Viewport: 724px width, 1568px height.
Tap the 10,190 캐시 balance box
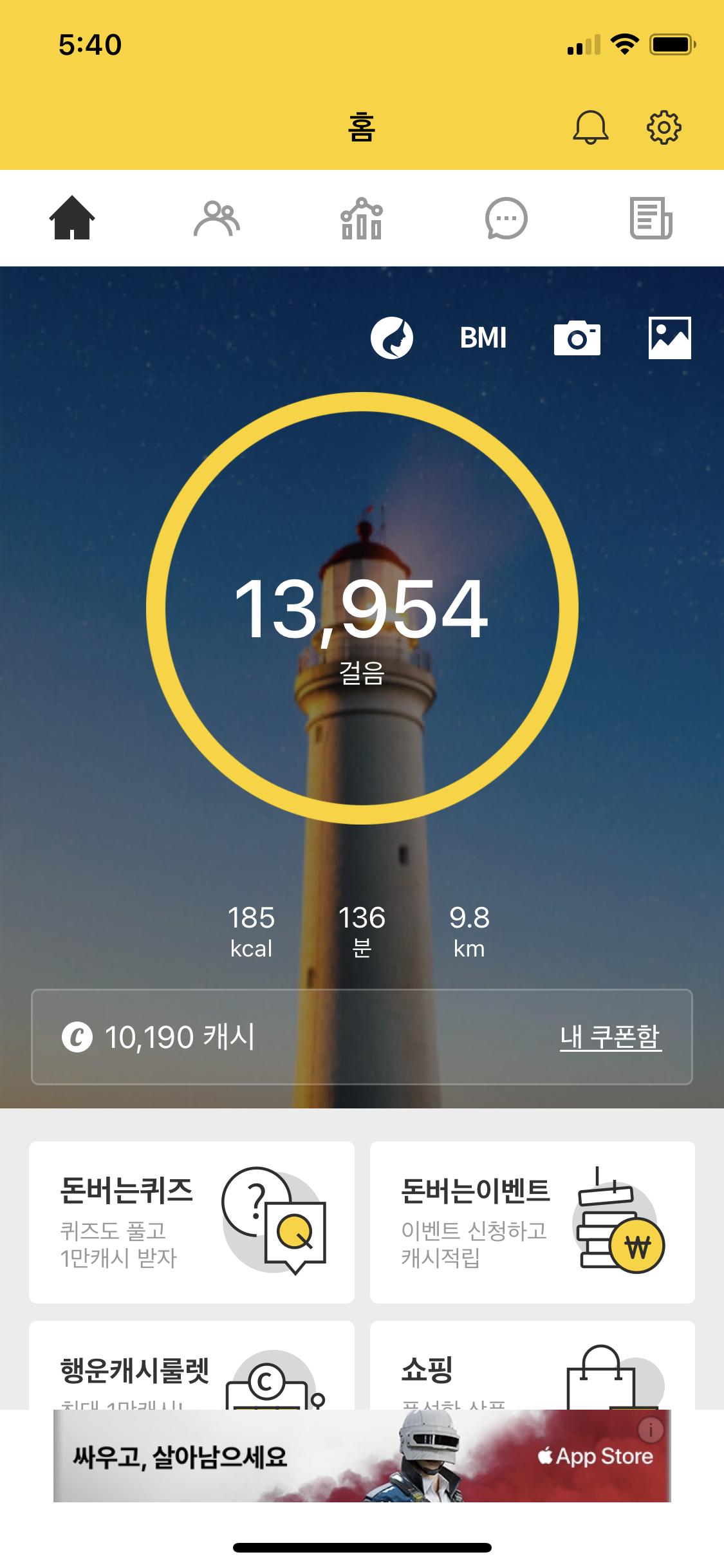257,1037
